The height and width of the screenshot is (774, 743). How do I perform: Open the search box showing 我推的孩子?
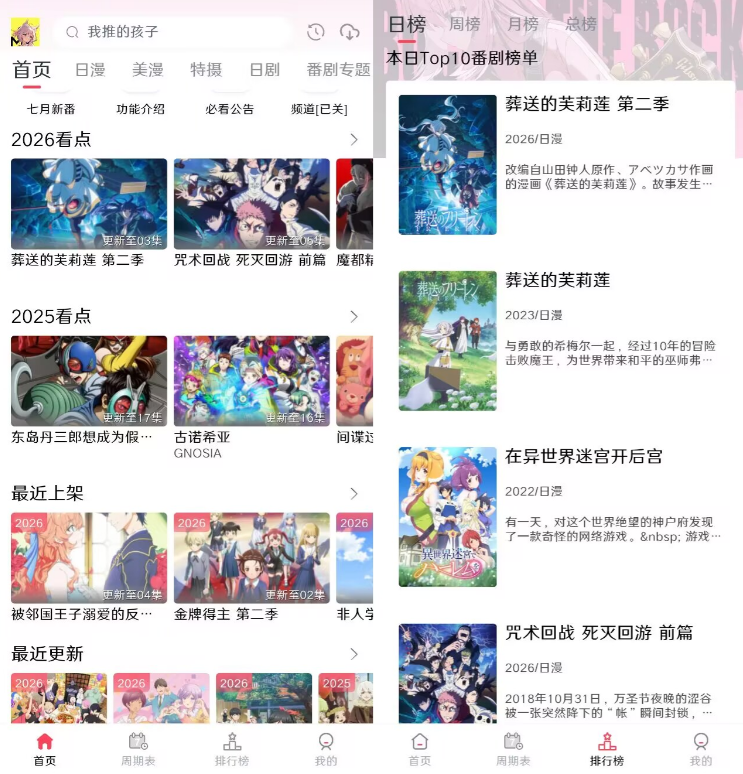[x=180, y=32]
